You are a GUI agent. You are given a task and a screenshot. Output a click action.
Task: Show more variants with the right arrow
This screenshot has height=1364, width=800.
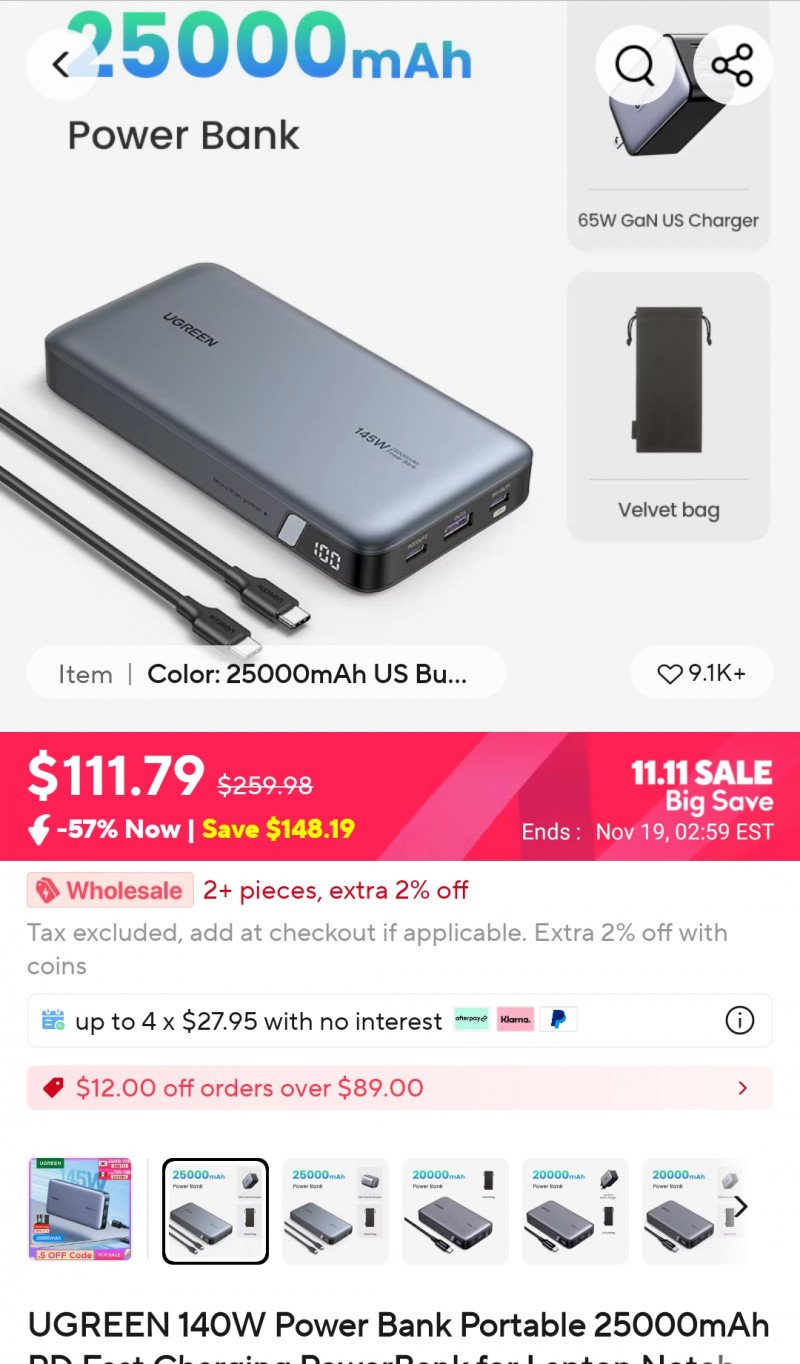[740, 1207]
